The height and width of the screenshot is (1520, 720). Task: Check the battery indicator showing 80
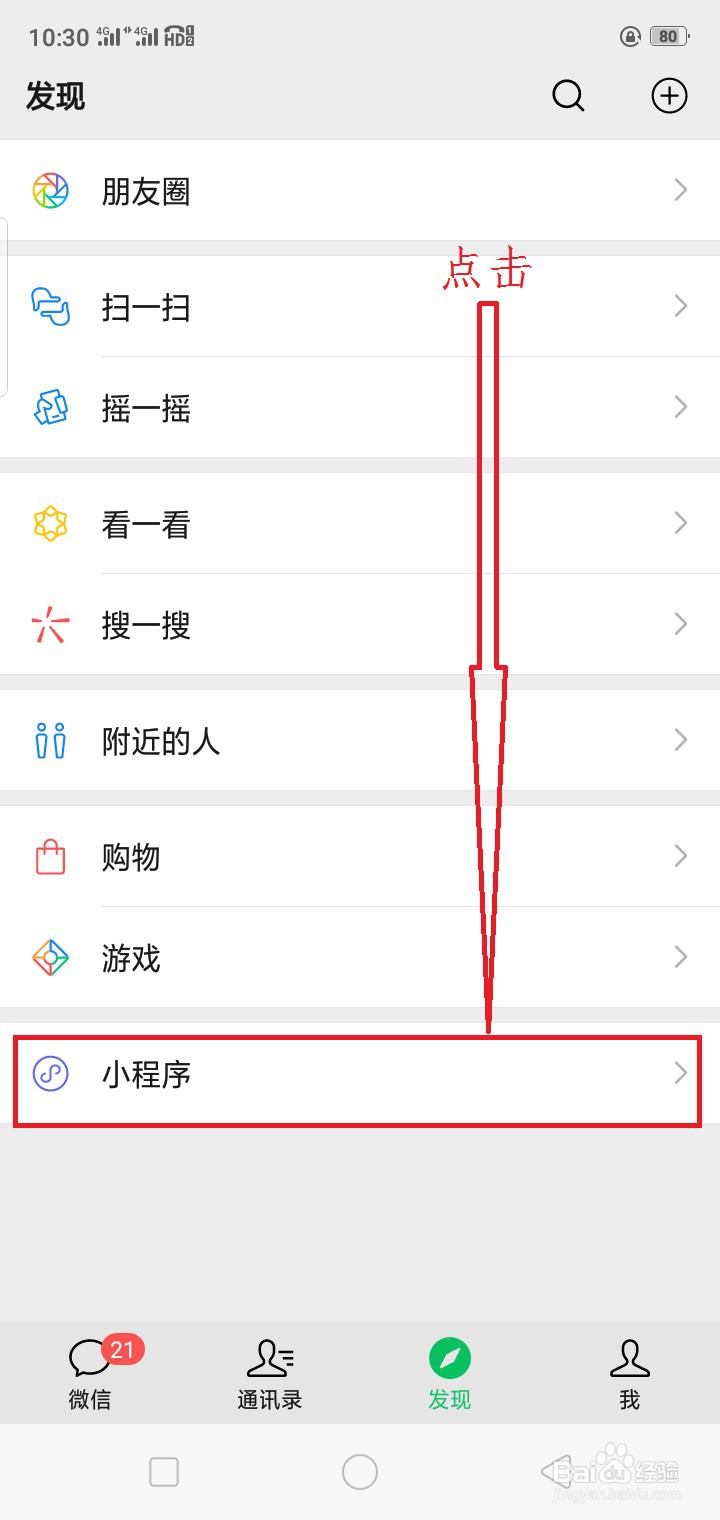coord(666,36)
